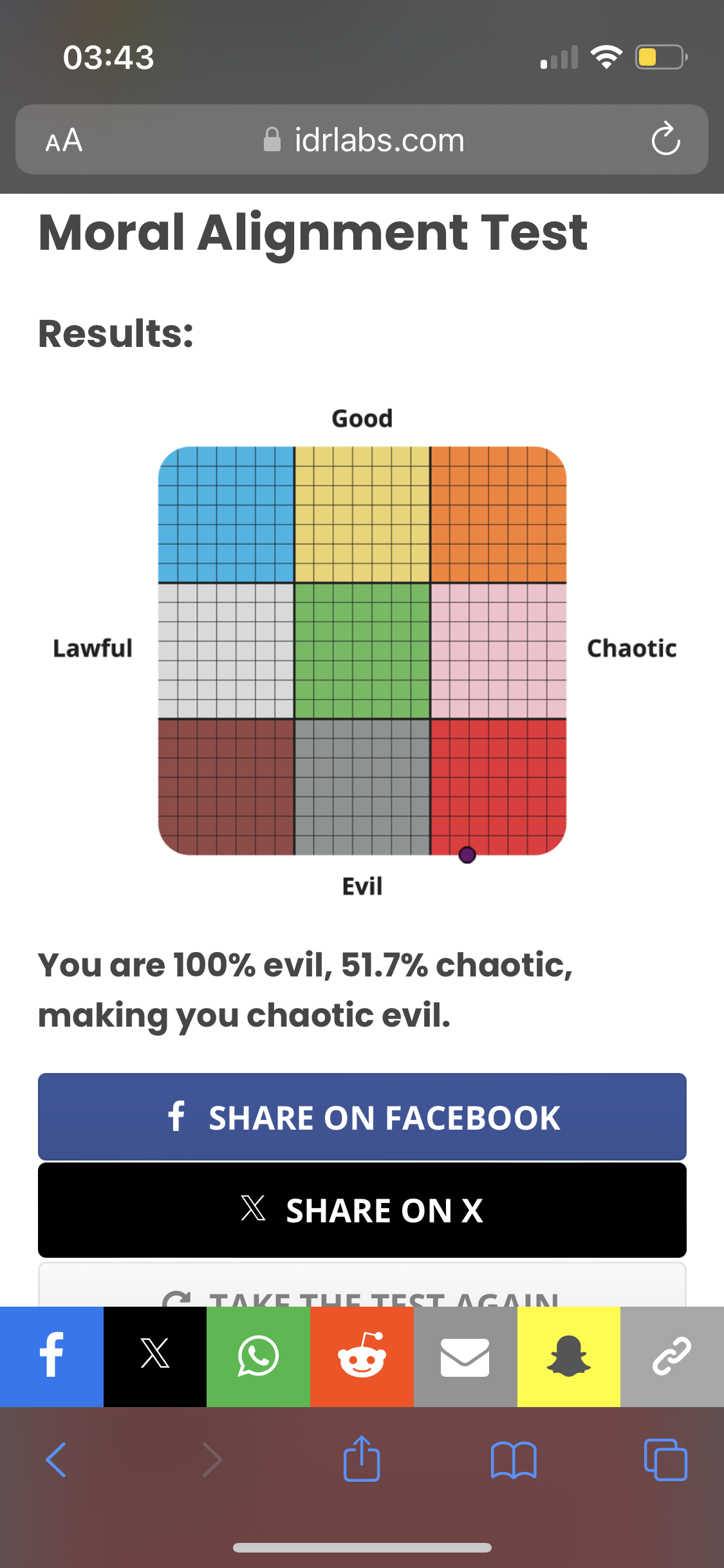Open the Safari share sheet

coord(362,1460)
